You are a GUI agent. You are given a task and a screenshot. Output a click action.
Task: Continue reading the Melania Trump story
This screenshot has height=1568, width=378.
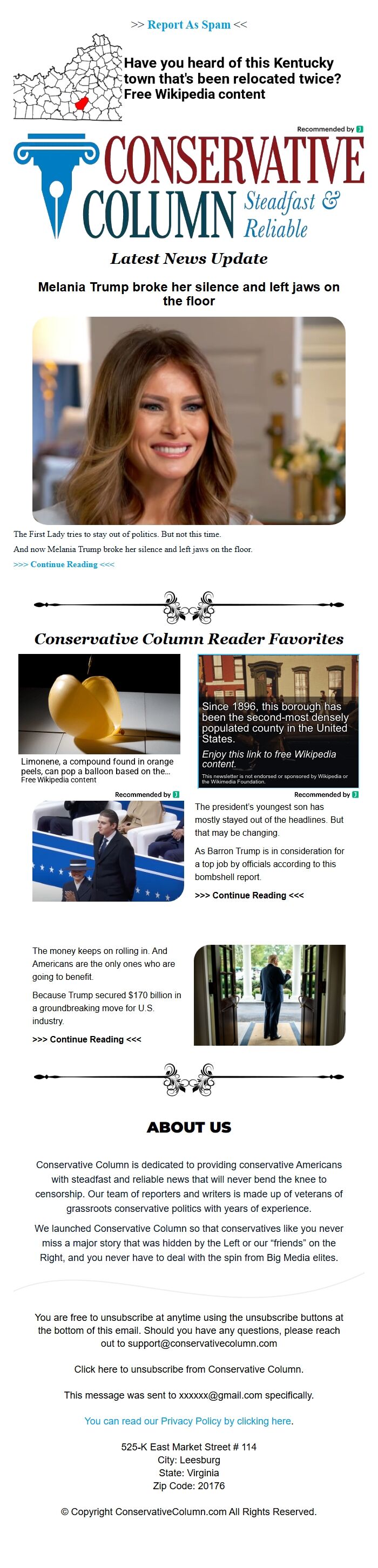pos(64,564)
